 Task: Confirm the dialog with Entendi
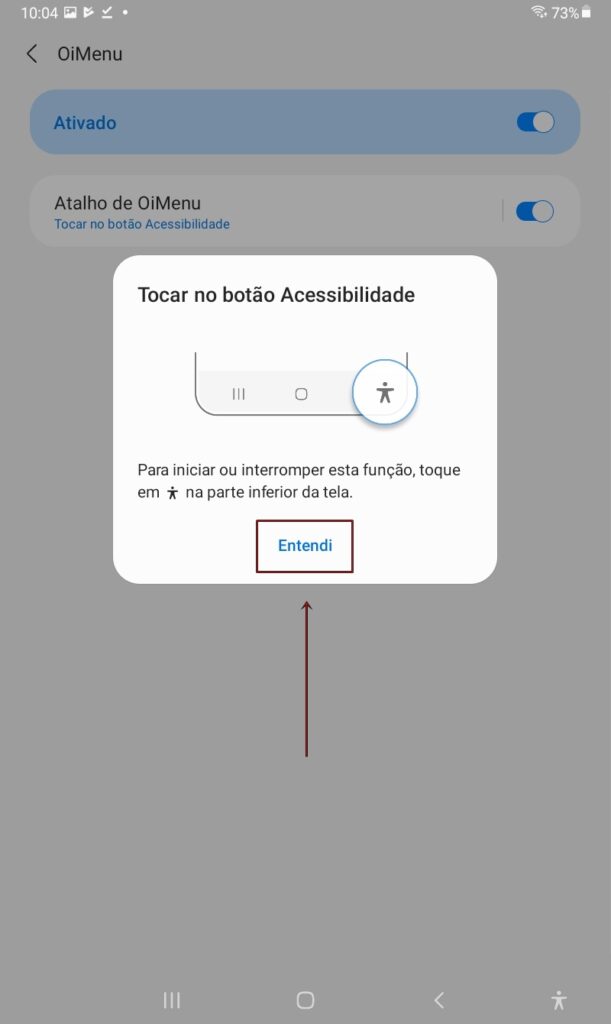[x=305, y=546]
